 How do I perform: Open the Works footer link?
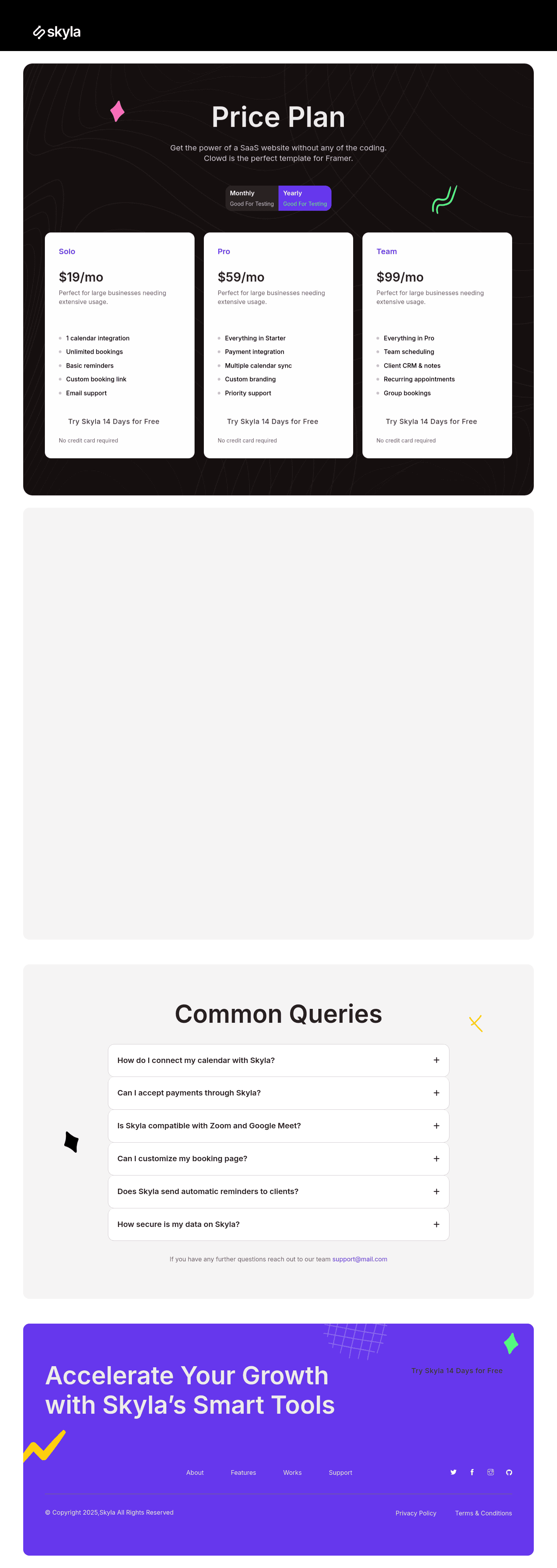click(292, 1472)
